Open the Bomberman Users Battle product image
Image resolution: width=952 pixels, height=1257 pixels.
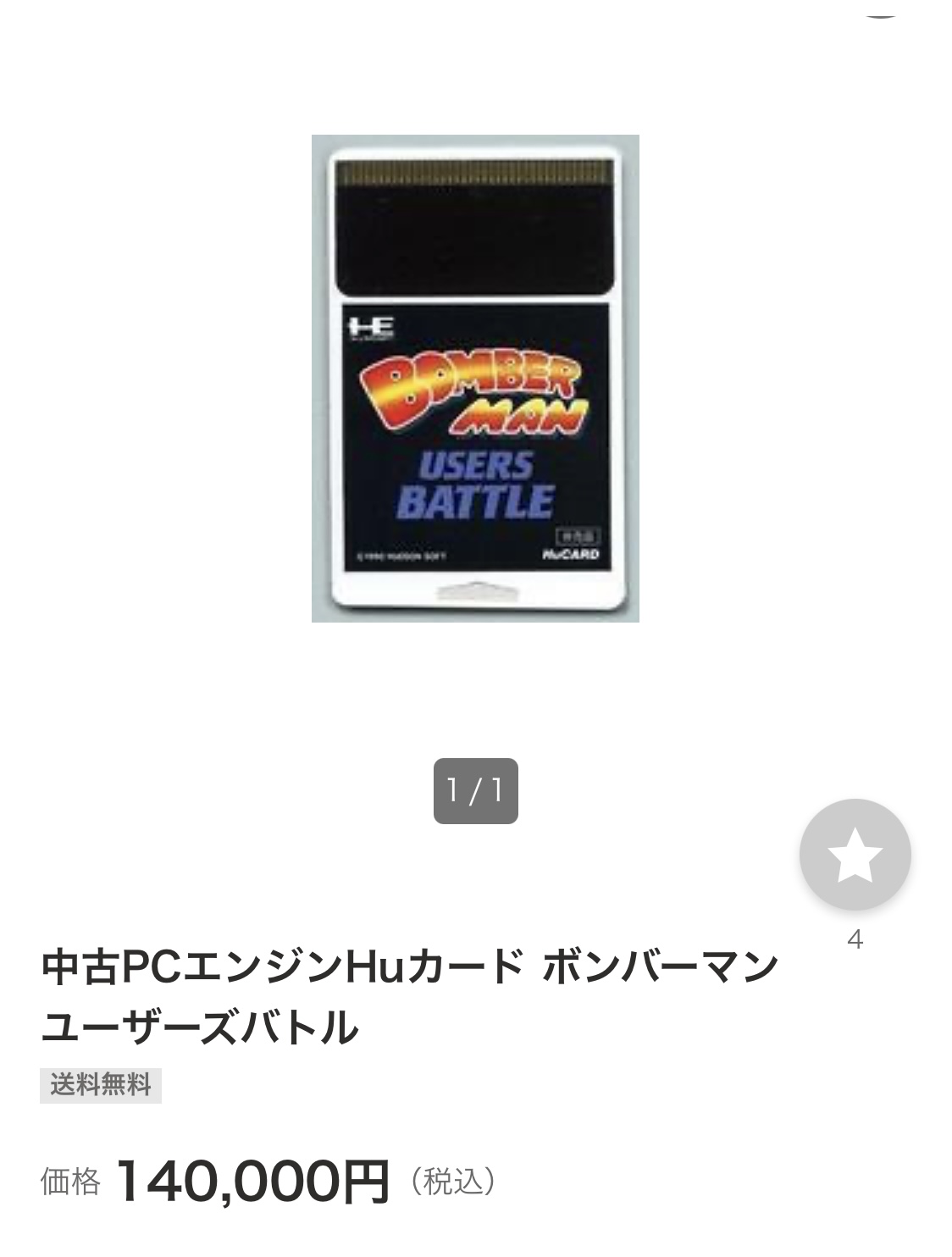coord(475,379)
